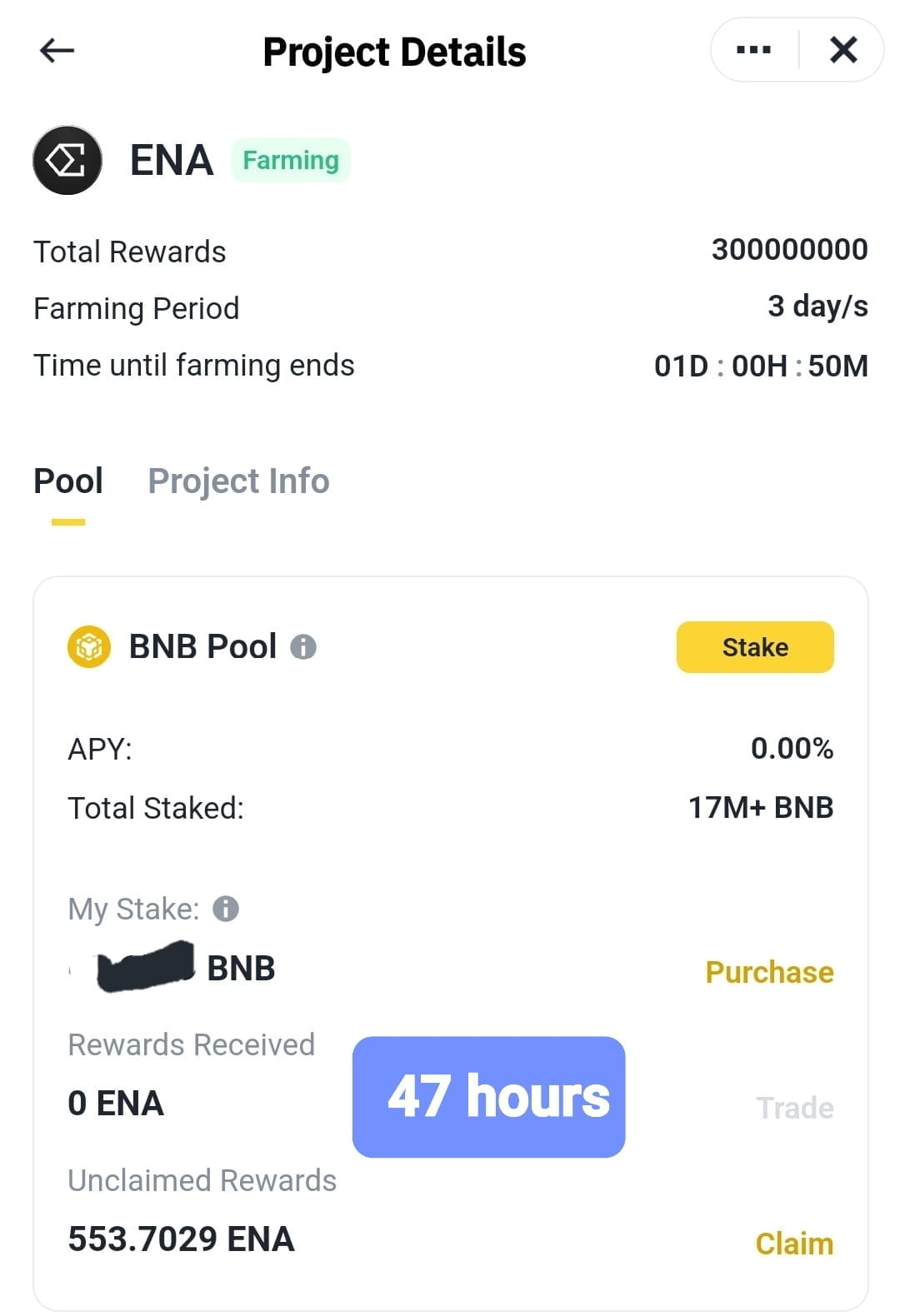
Task: Tap the ENA project logo
Action: click(67, 160)
